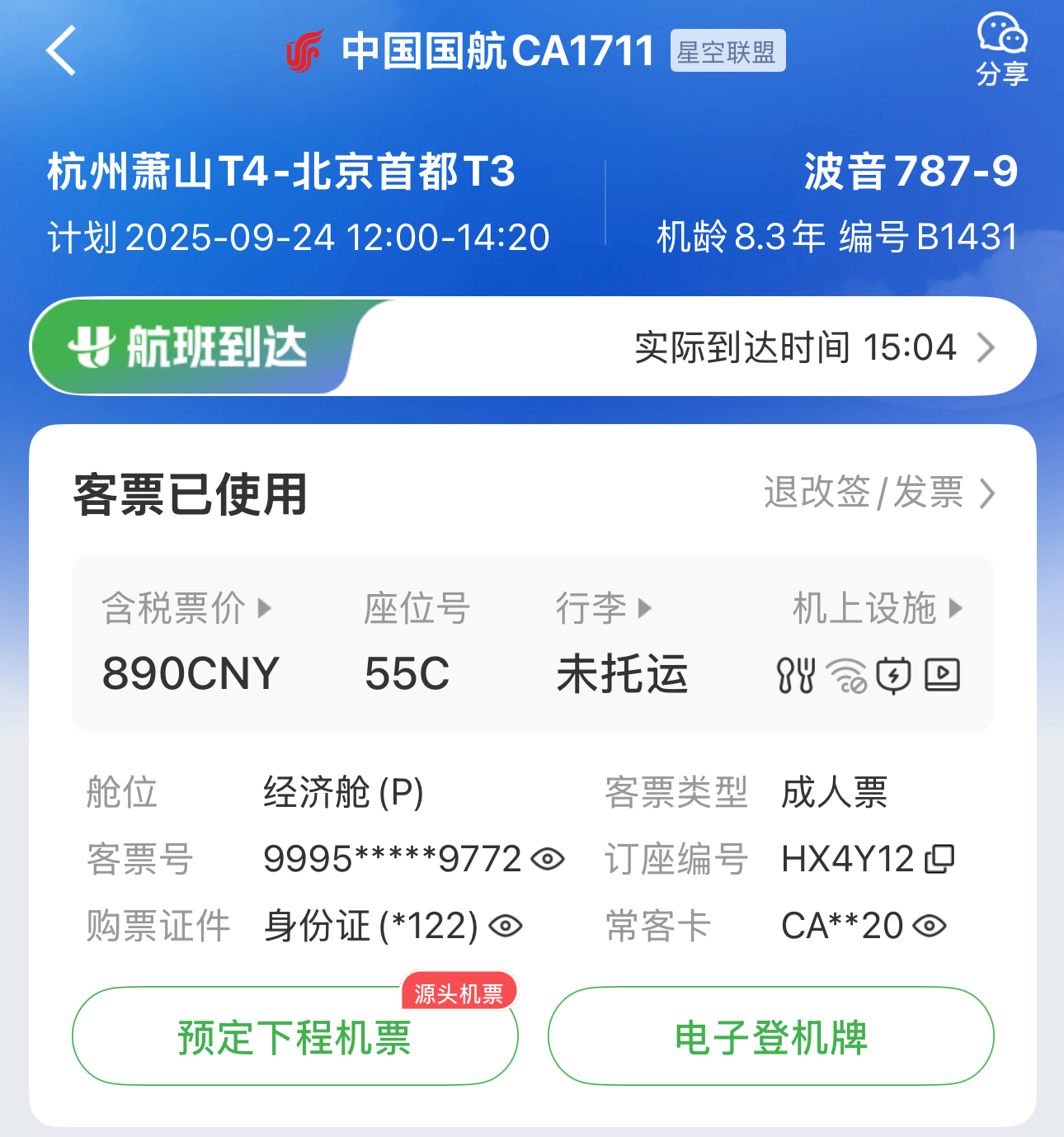This screenshot has height=1137, width=1064.
Task: Open actual arrival time 15:04 details
Action: tap(814, 347)
